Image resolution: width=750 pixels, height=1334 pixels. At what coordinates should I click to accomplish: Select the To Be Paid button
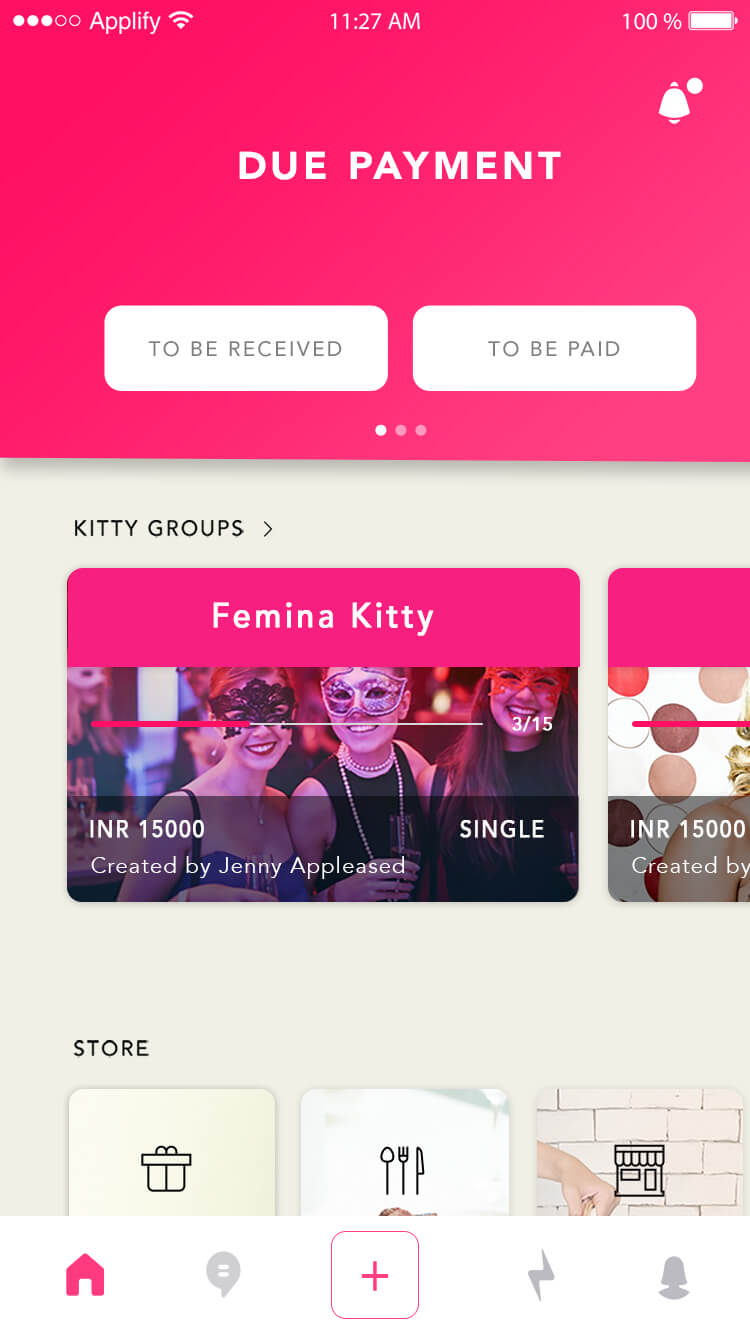(554, 348)
